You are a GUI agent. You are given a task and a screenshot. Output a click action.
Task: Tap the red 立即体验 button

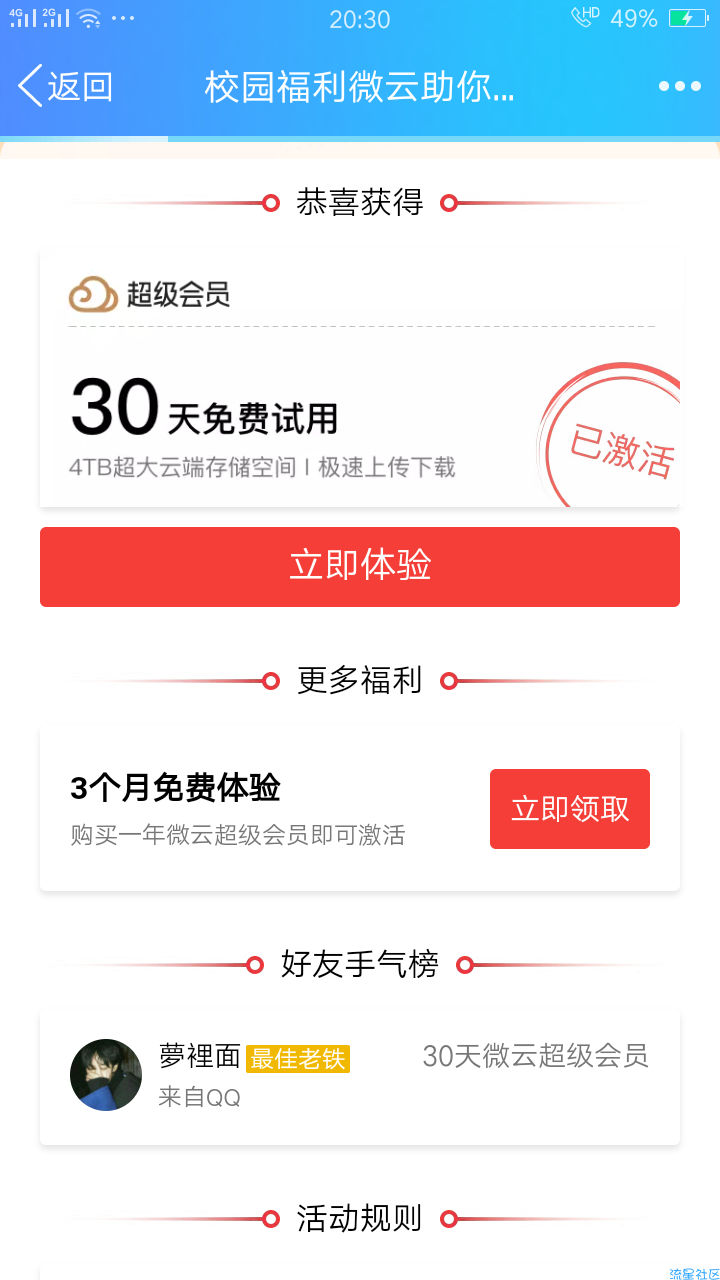360,567
